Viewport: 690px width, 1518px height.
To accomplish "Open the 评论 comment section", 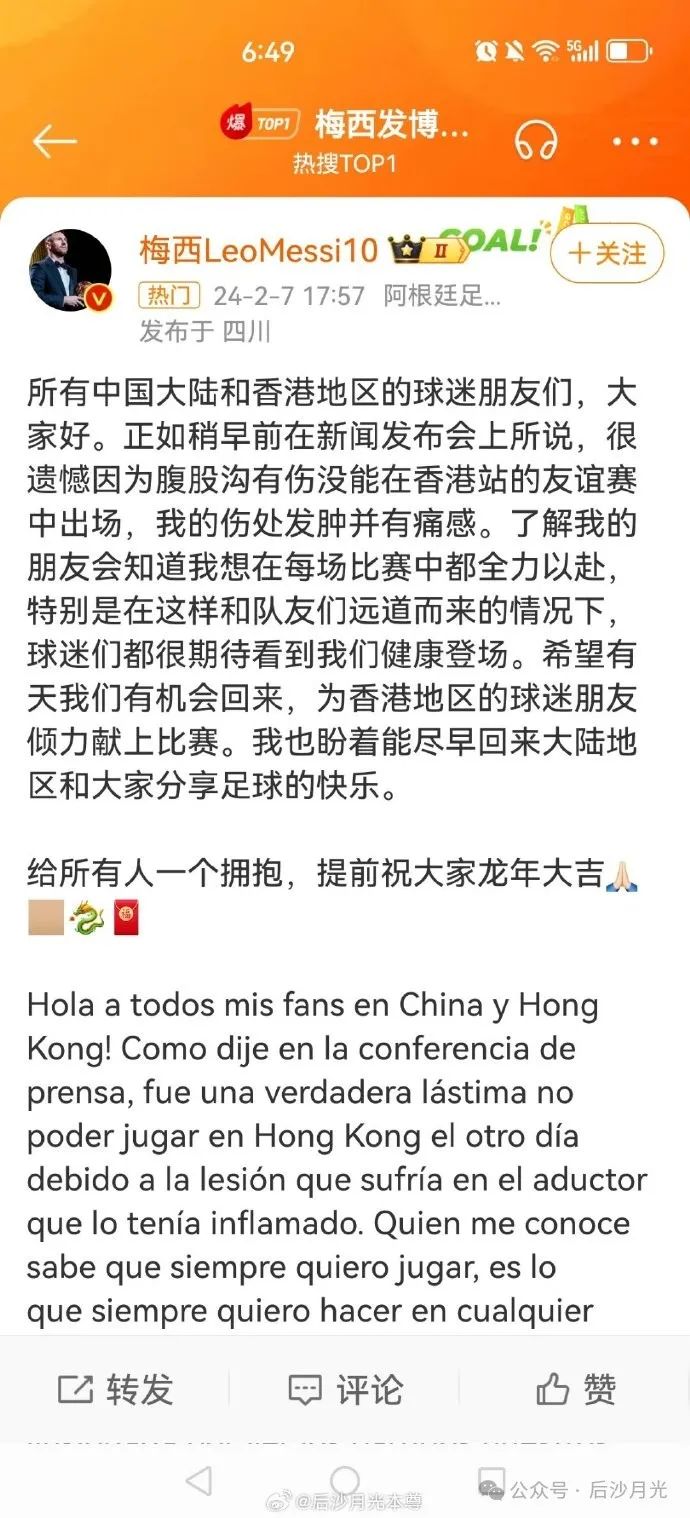I will coord(345,1389).
